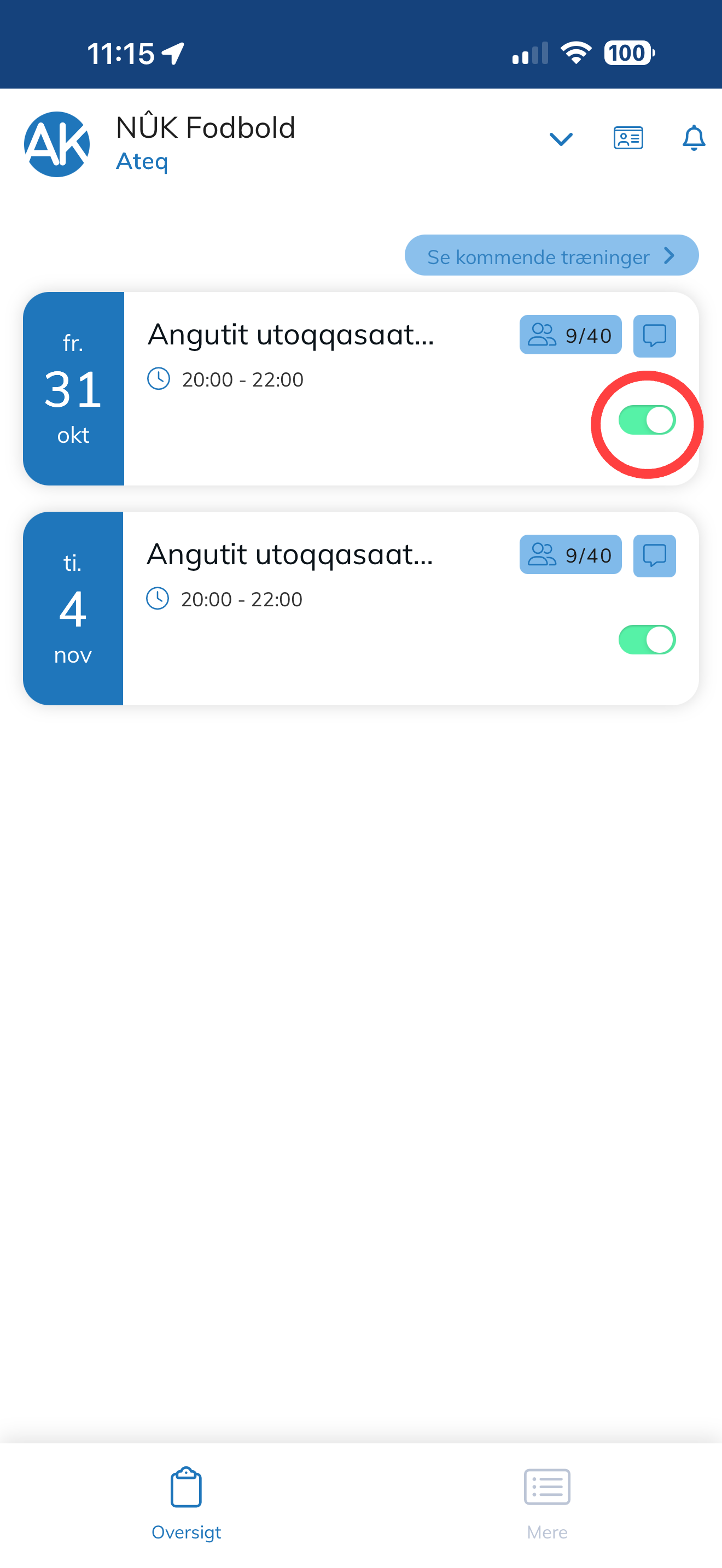Open comments for the 31 okt training
722x1568 pixels.
click(x=654, y=335)
